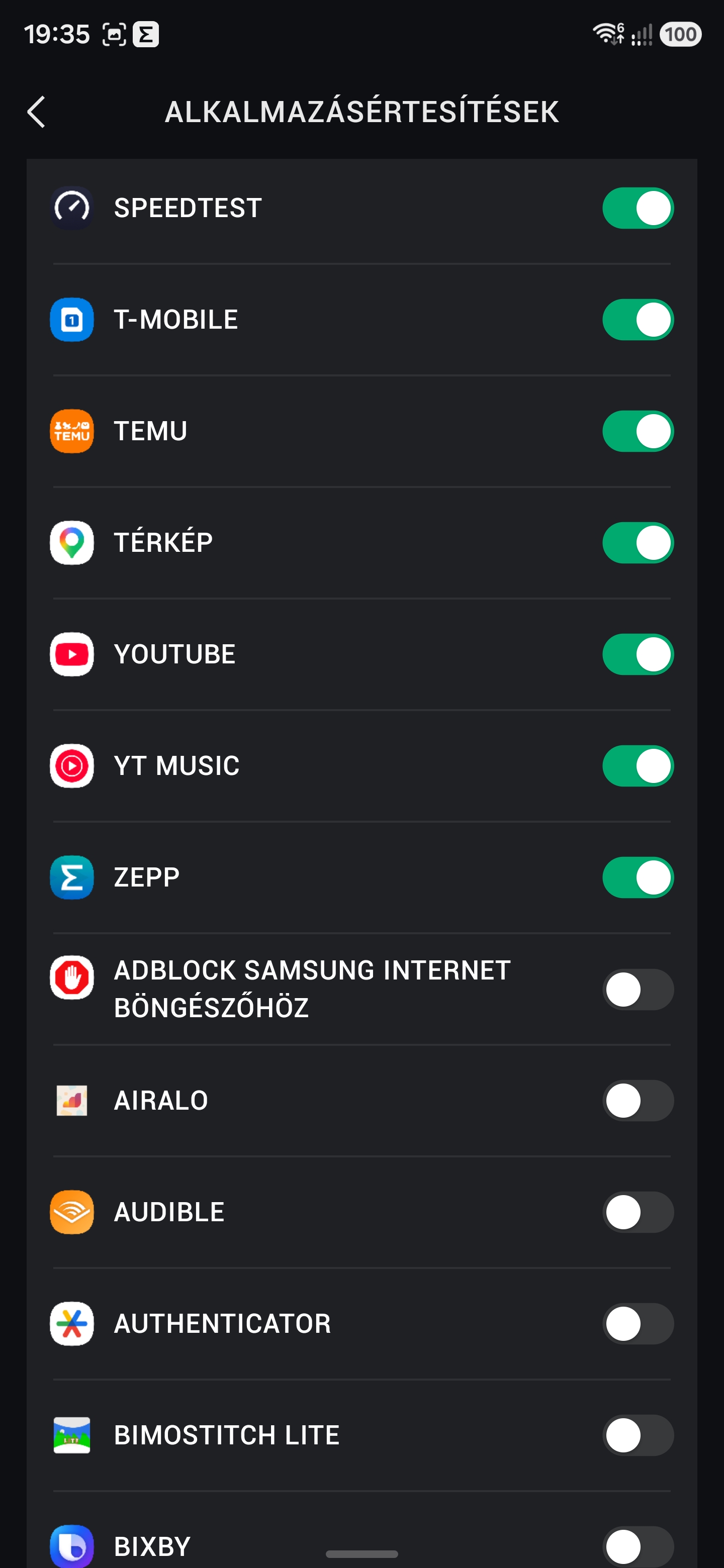Toggle off YouTube notifications
Image resolution: width=724 pixels, height=1568 pixels.
638,654
